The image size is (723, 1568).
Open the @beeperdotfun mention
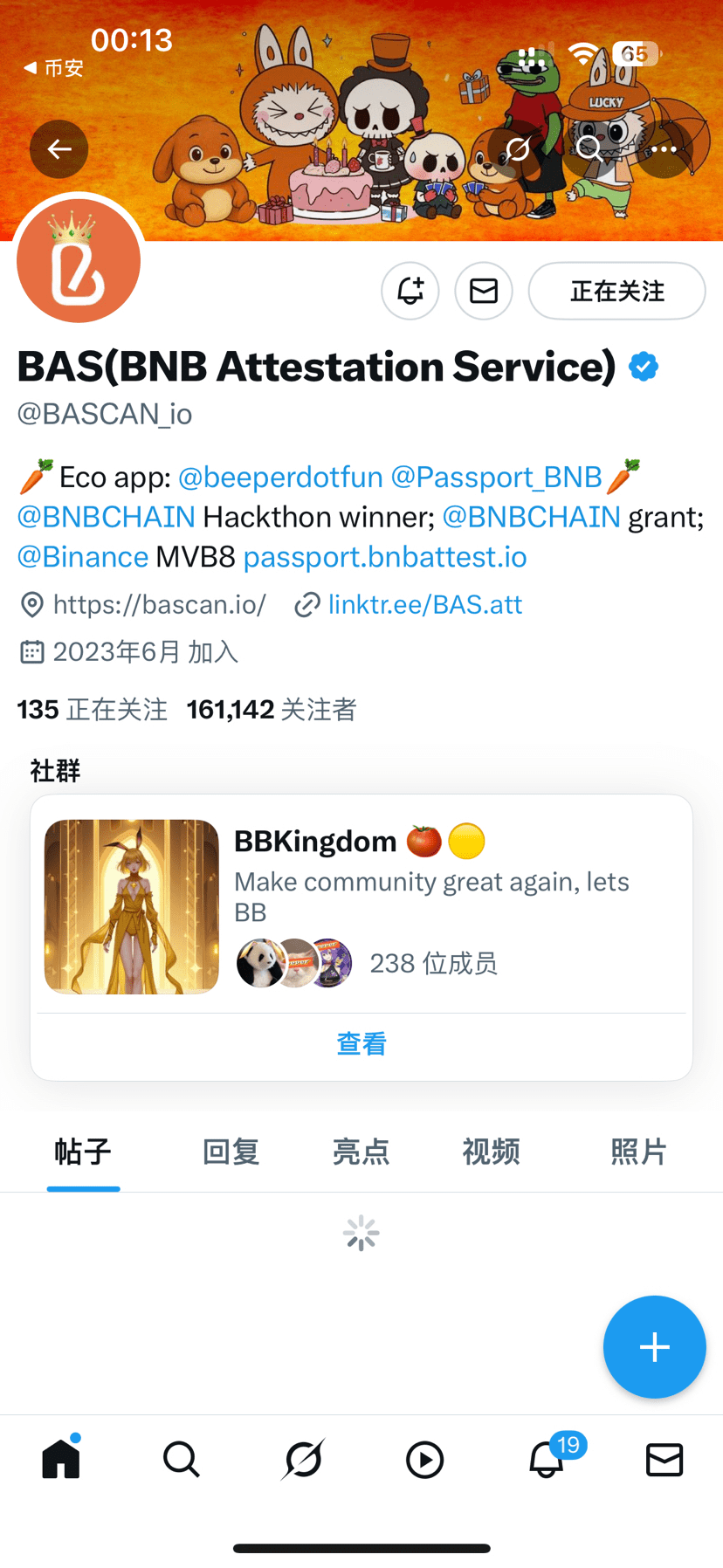280,477
